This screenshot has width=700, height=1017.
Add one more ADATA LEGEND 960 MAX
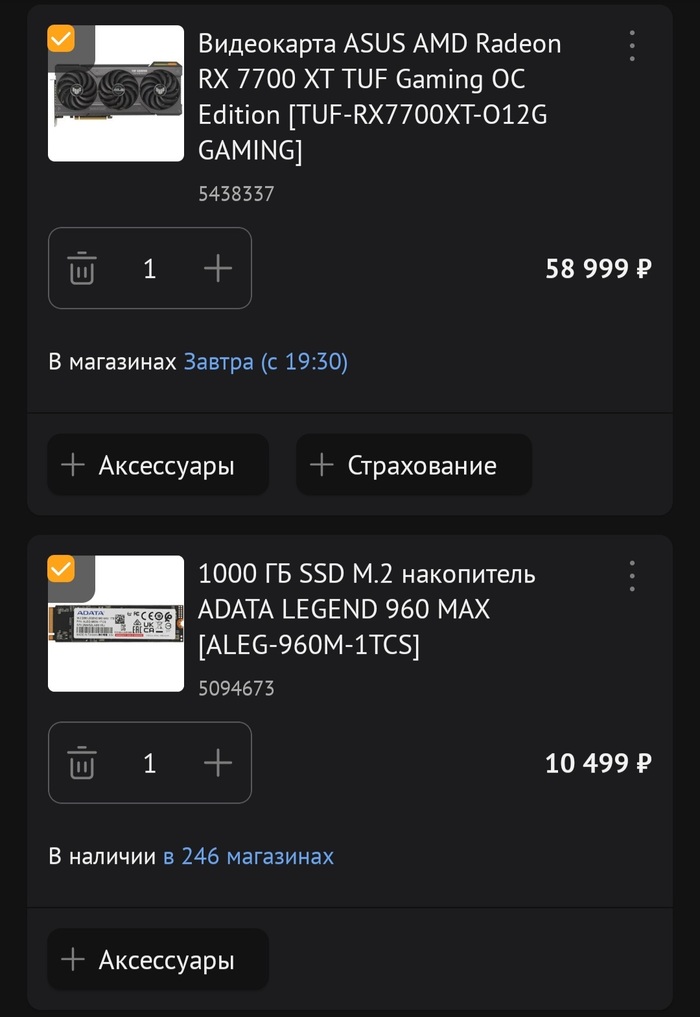[217, 763]
